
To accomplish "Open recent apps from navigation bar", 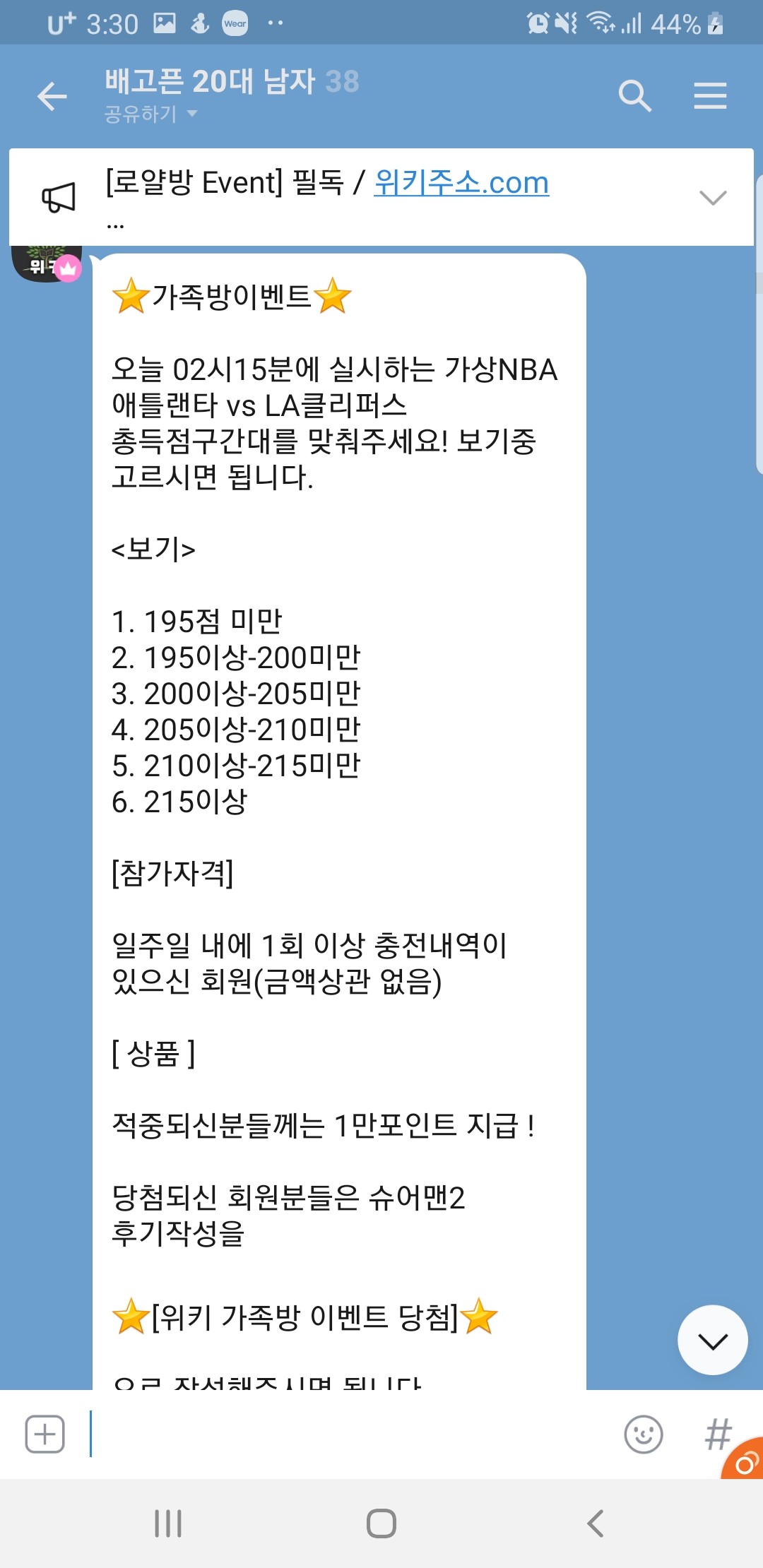I will click(x=168, y=1524).
